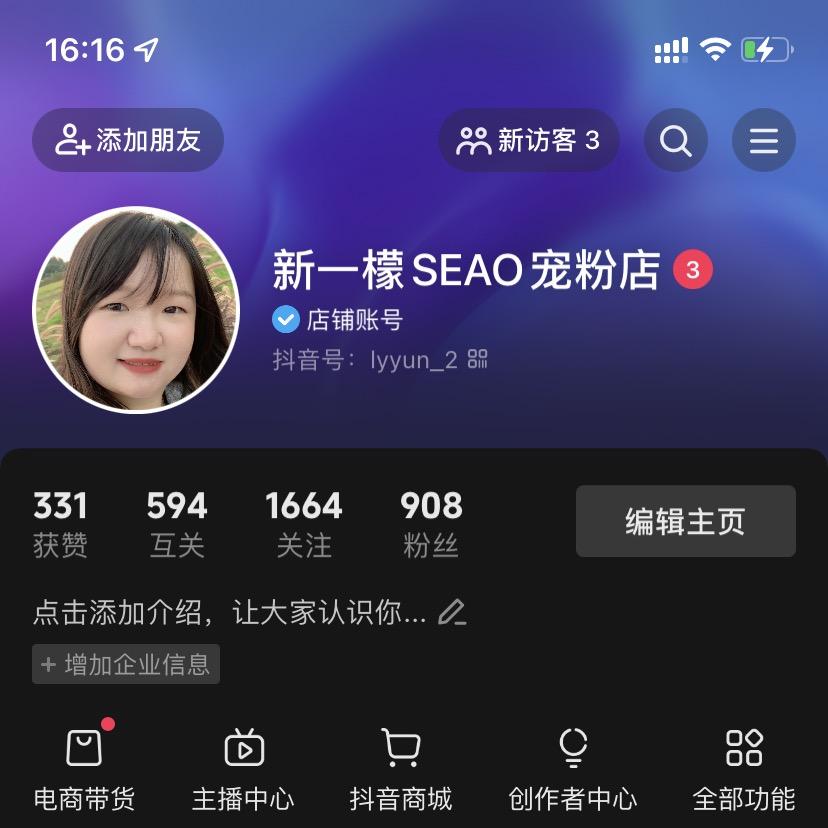Show 全部功能

point(744,768)
